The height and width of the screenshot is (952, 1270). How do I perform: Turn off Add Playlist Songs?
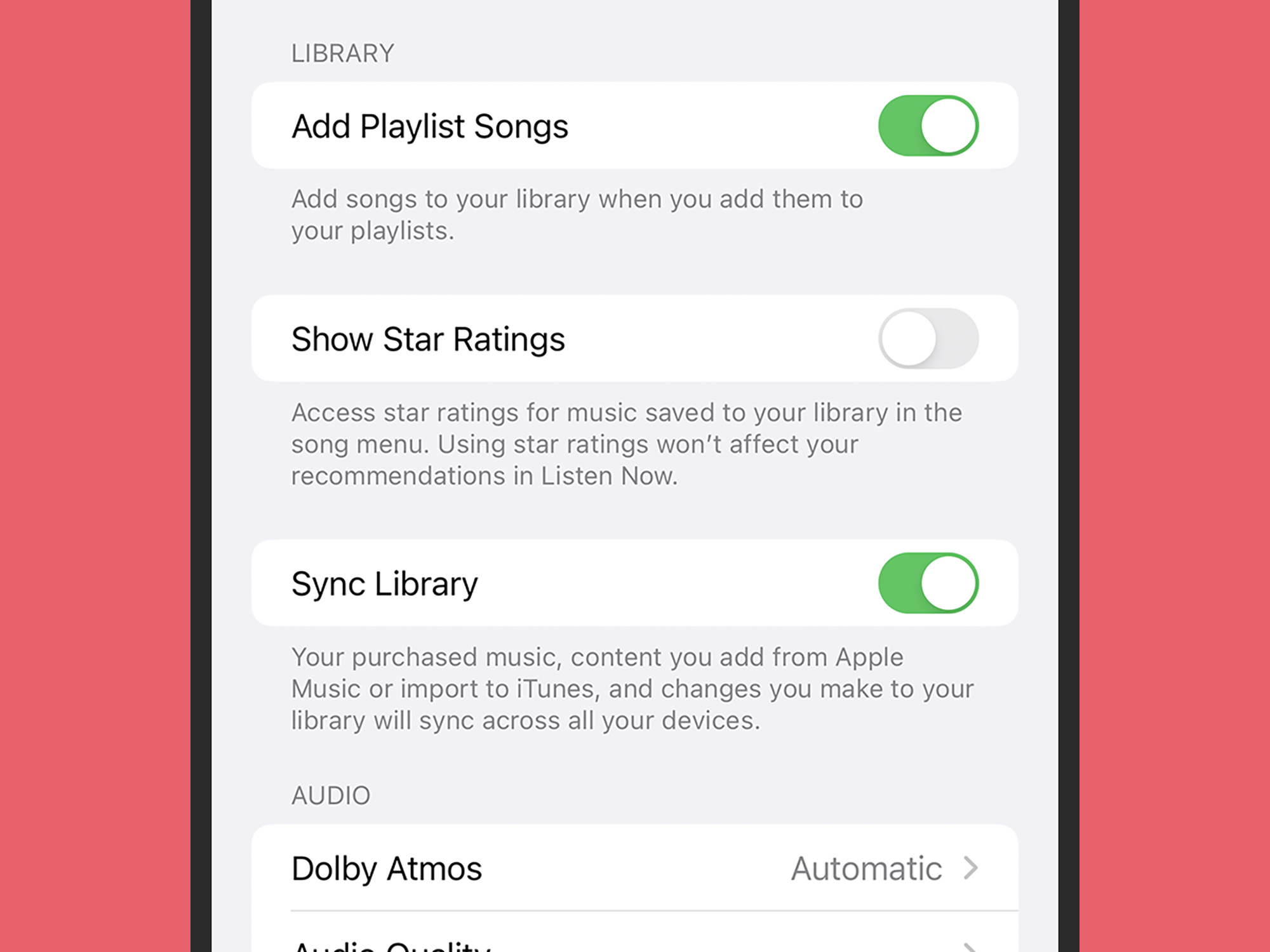(x=928, y=126)
